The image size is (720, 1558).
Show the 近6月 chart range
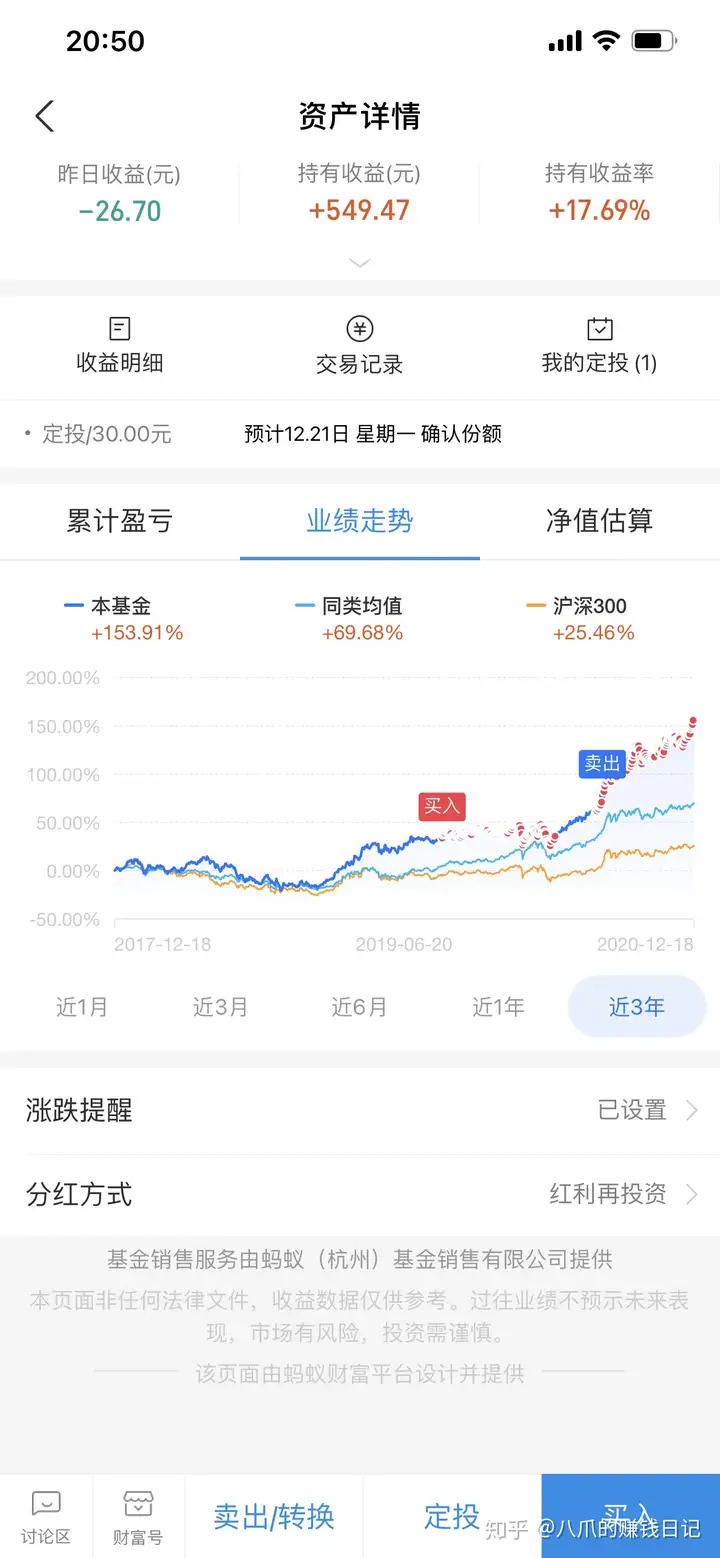point(359,1007)
